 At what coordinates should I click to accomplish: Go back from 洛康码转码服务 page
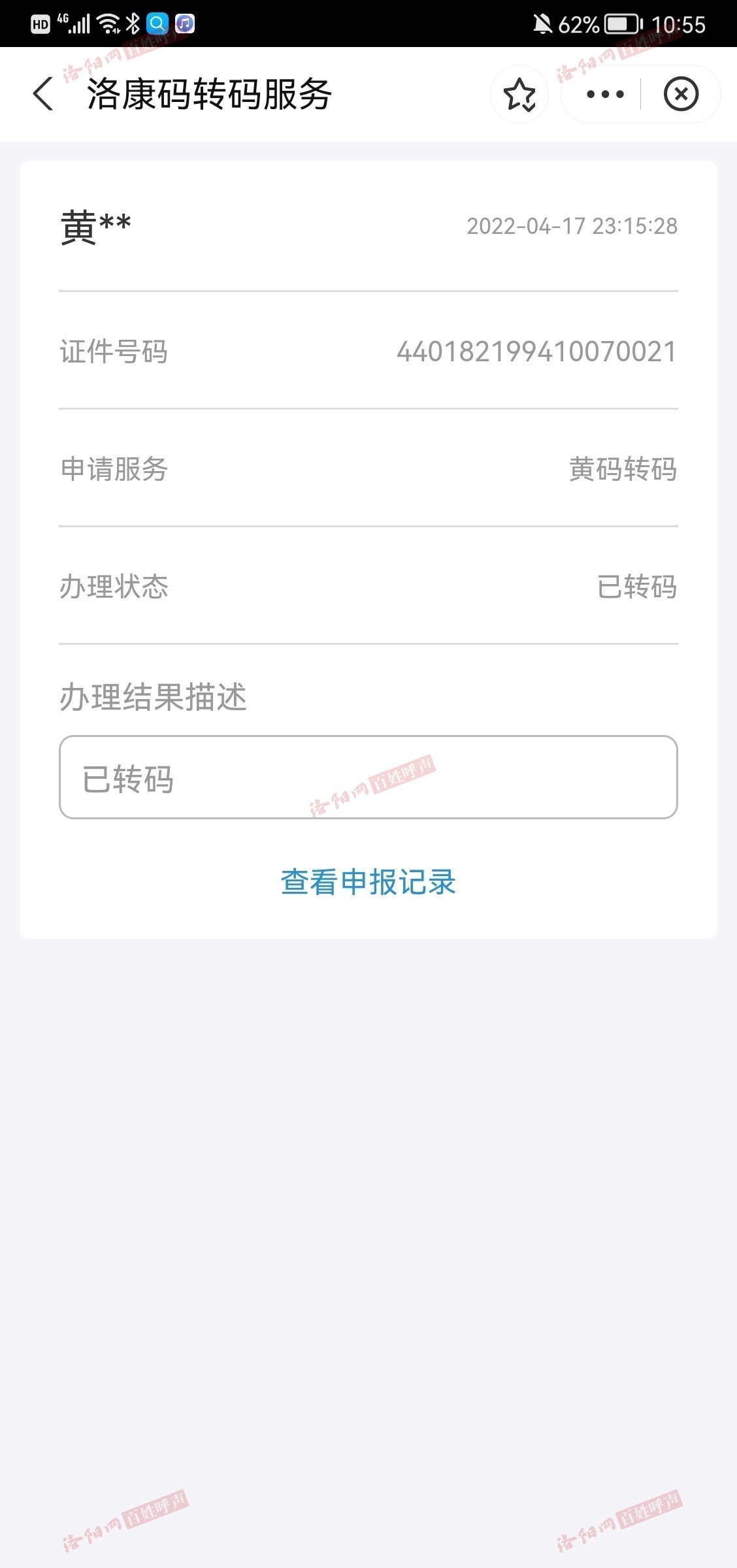click(x=43, y=94)
